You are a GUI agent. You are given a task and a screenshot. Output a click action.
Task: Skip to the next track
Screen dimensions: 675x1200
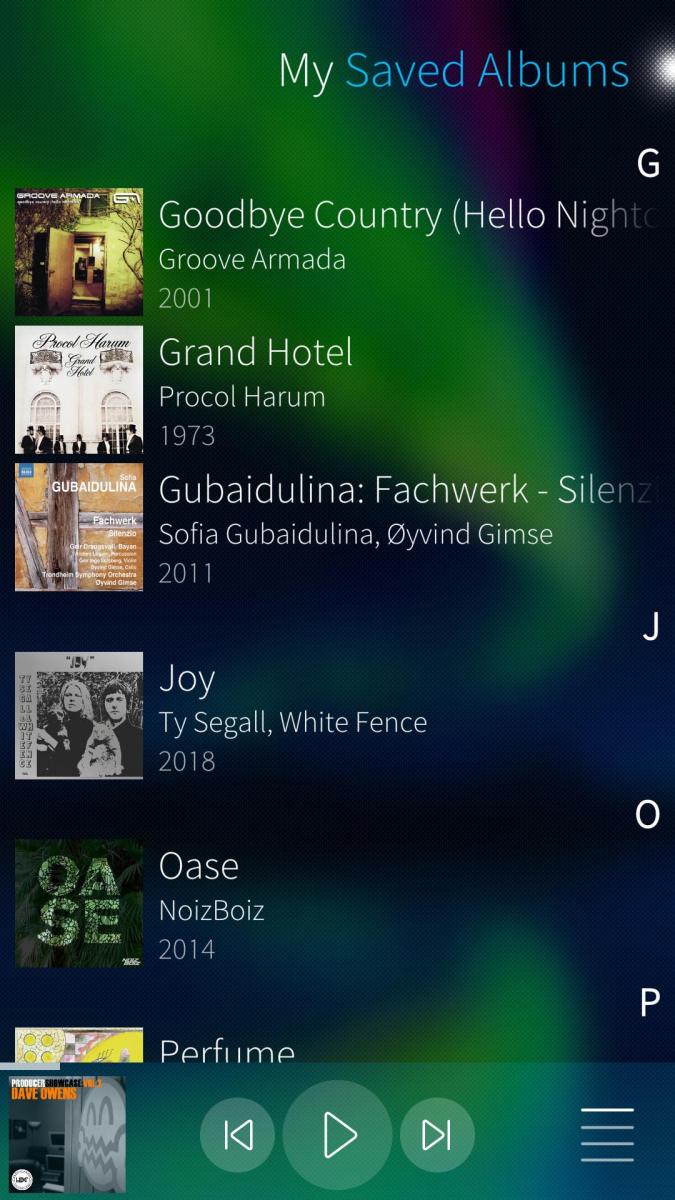point(437,1135)
